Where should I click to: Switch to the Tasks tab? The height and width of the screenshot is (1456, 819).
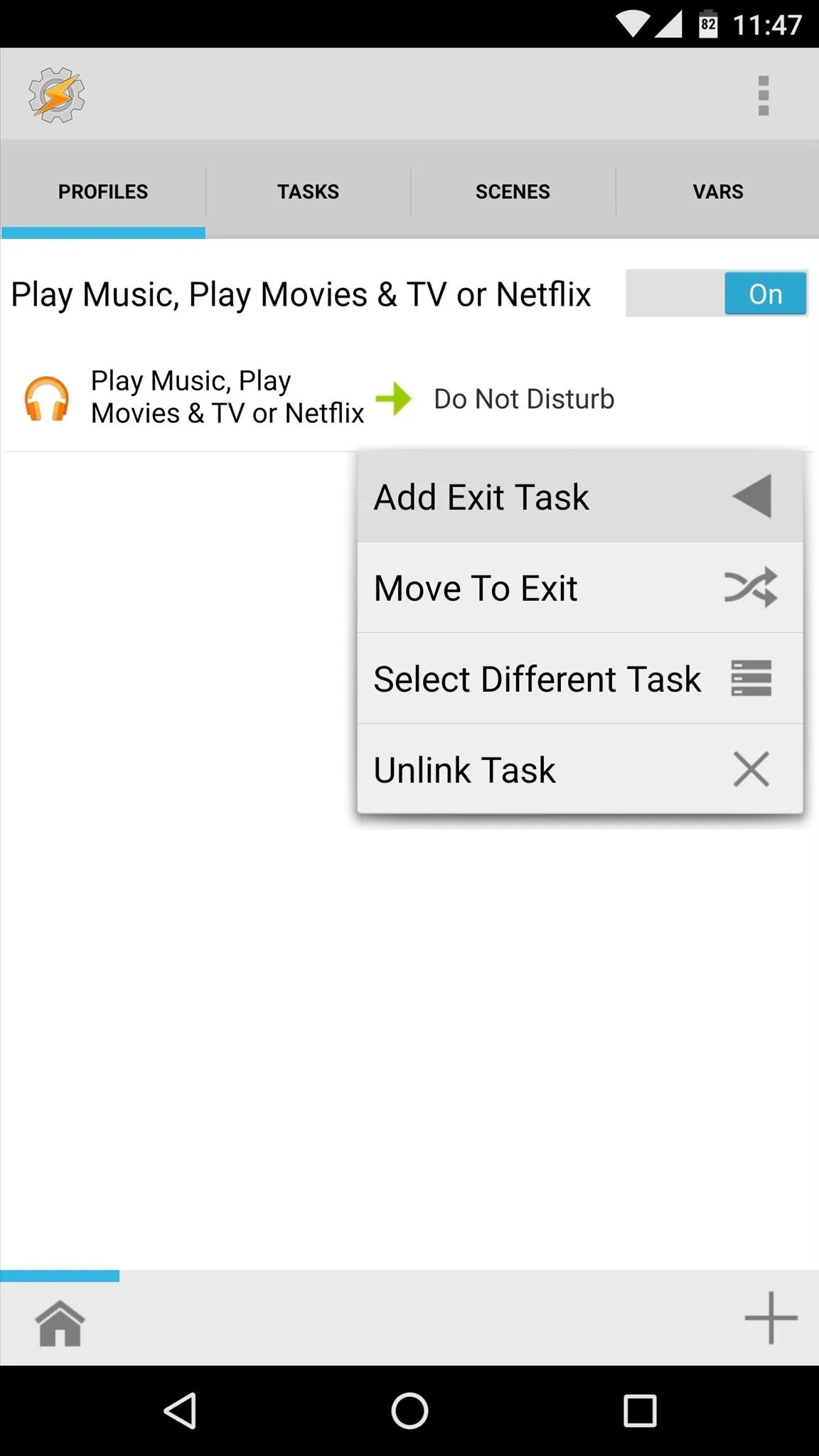tap(308, 191)
